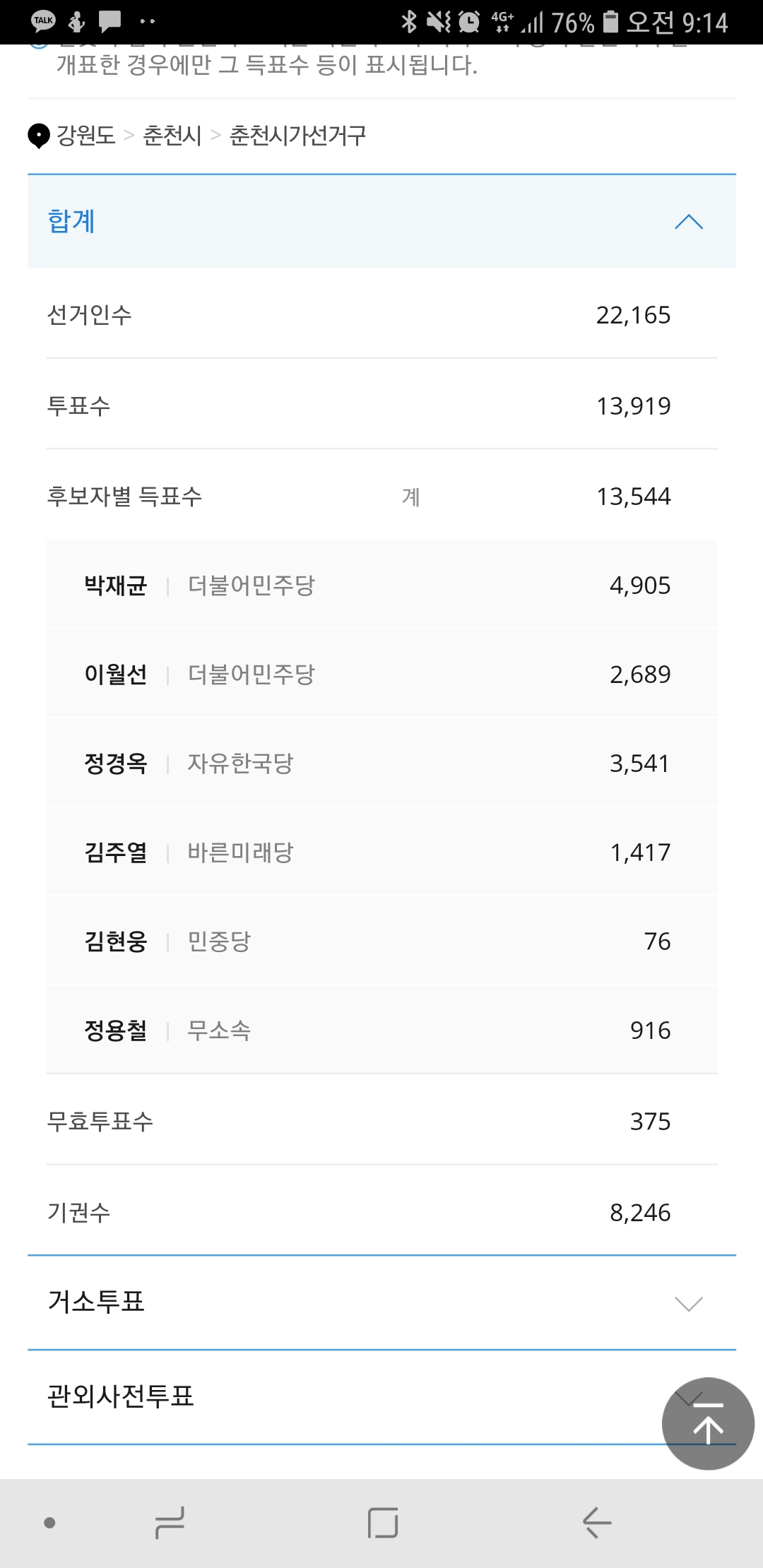This screenshot has height=1568, width=763.
Task: Go to the home screen
Action: click(x=383, y=1522)
